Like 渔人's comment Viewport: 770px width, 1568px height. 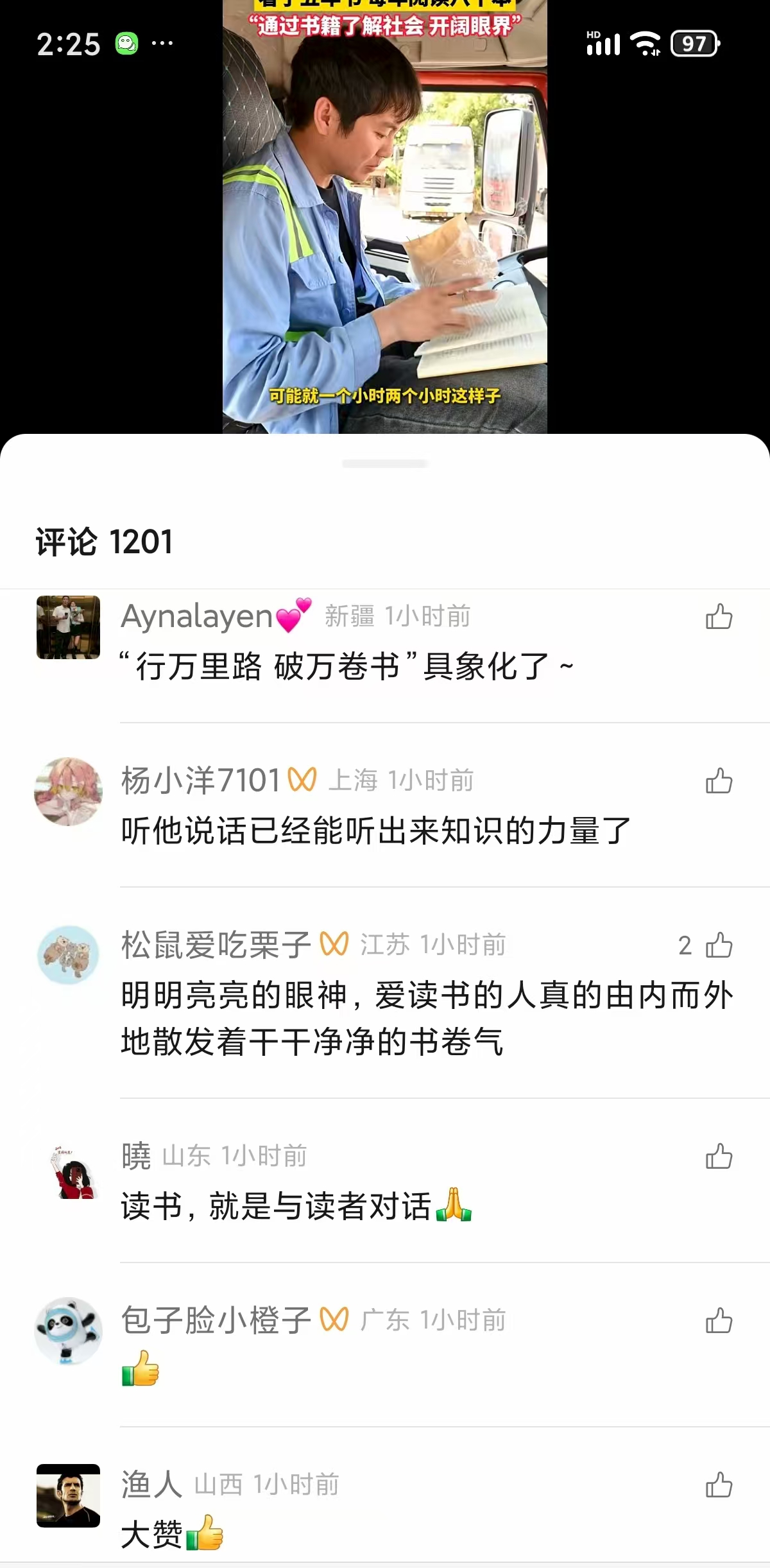(719, 1485)
